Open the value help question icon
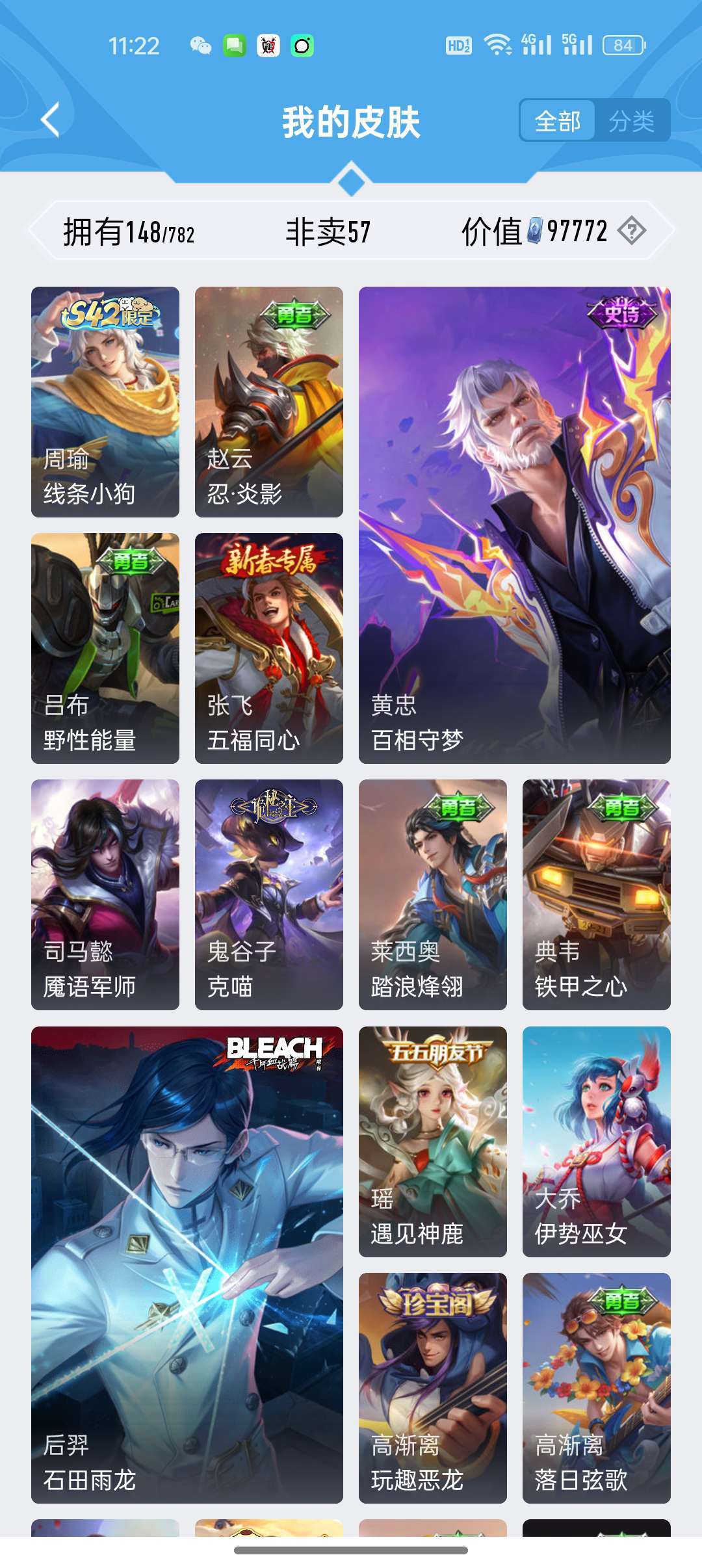Image resolution: width=702 pixels, height=1568 pixels. click(631, 231)
